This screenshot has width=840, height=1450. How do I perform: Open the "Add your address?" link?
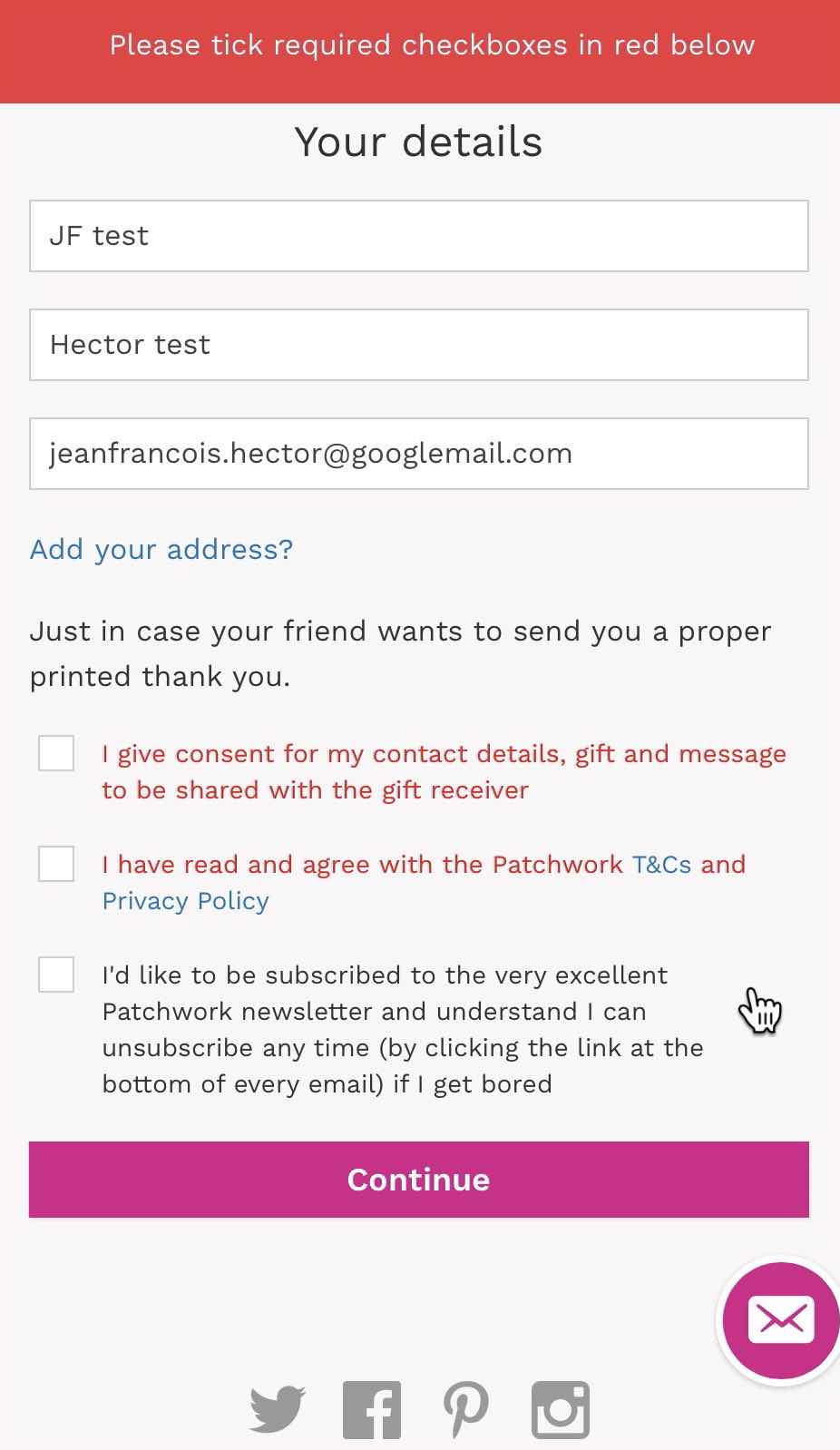click(x=161, y=550)
